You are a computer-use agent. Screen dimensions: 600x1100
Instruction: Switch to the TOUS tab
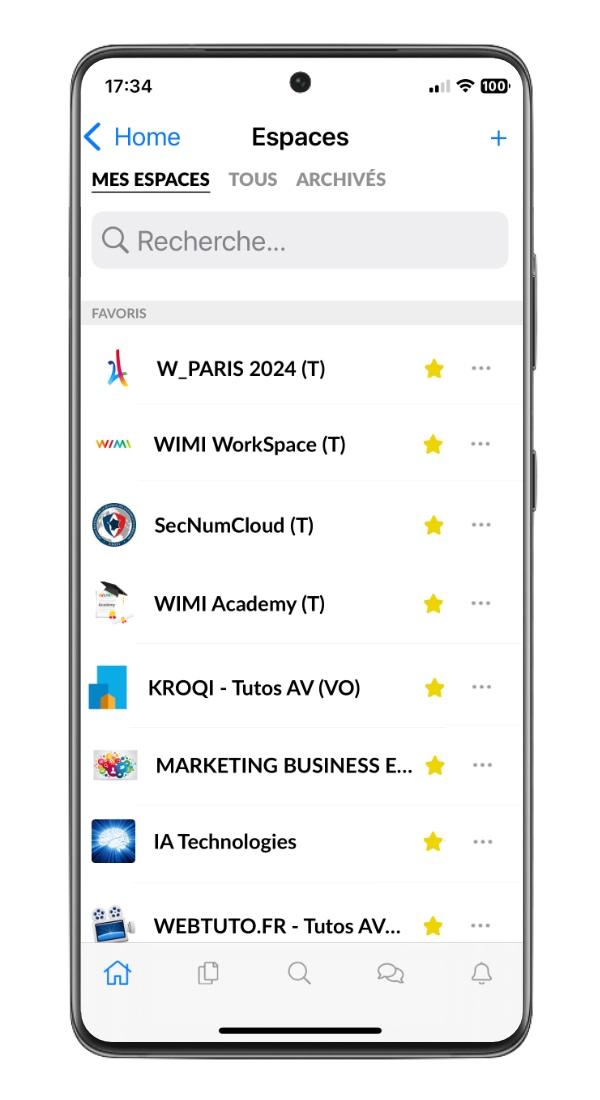pyautogui.click(x=253, y=180)
